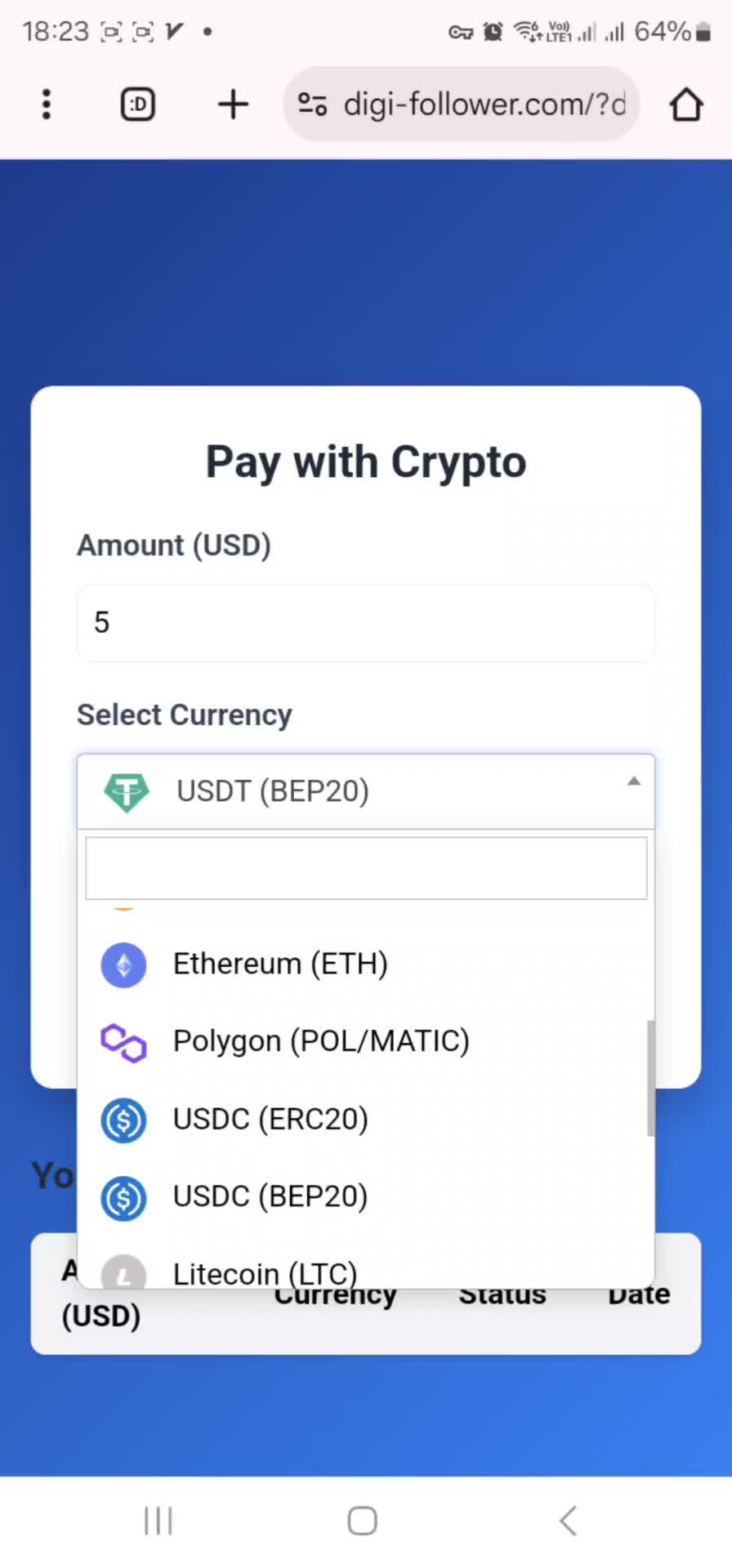Open the browser overflow menu
The image size is (732, 1568).
(47, 105)
